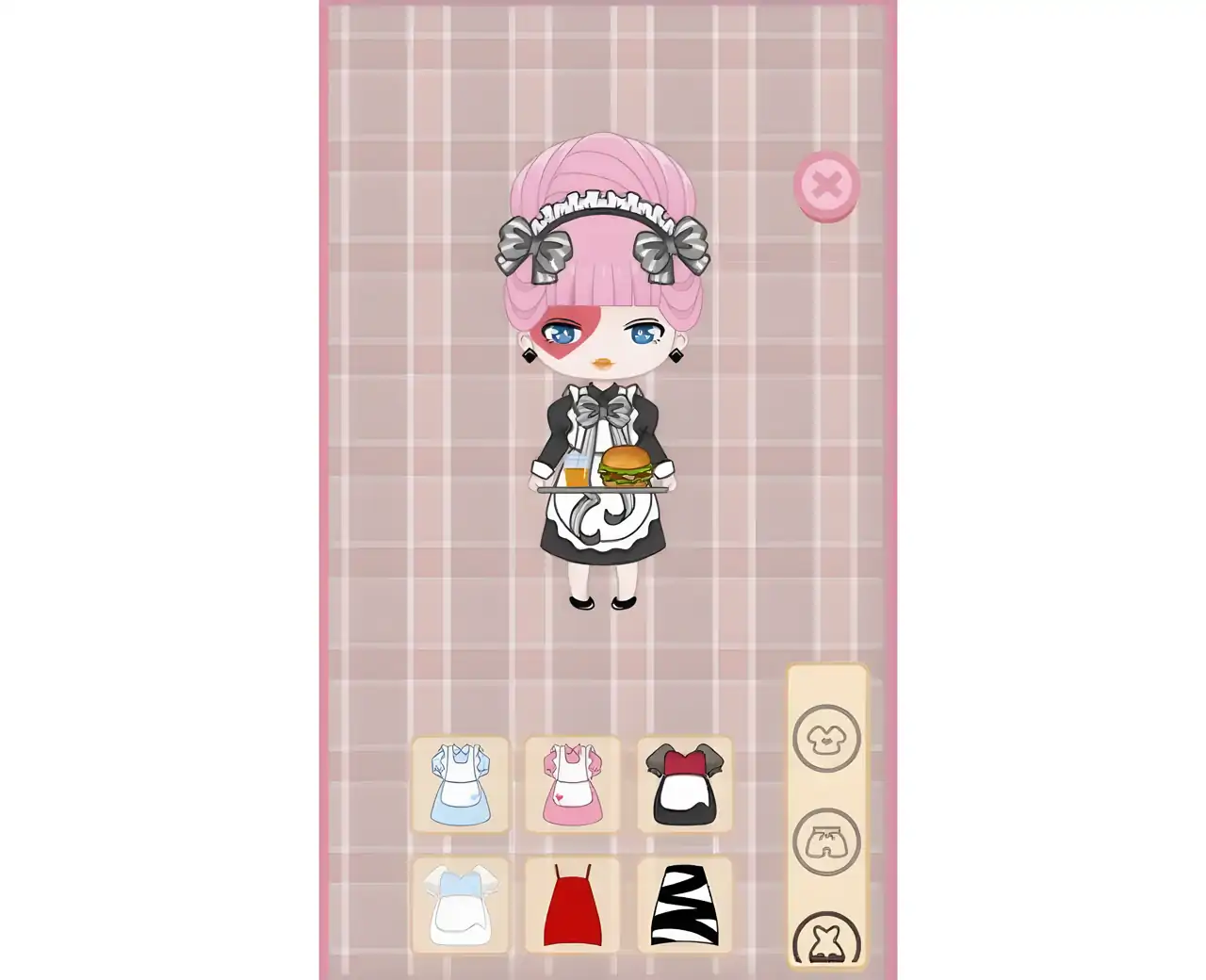Switch to the tops category
Screen dimensions: 1206x980
(x=826, y=738)
